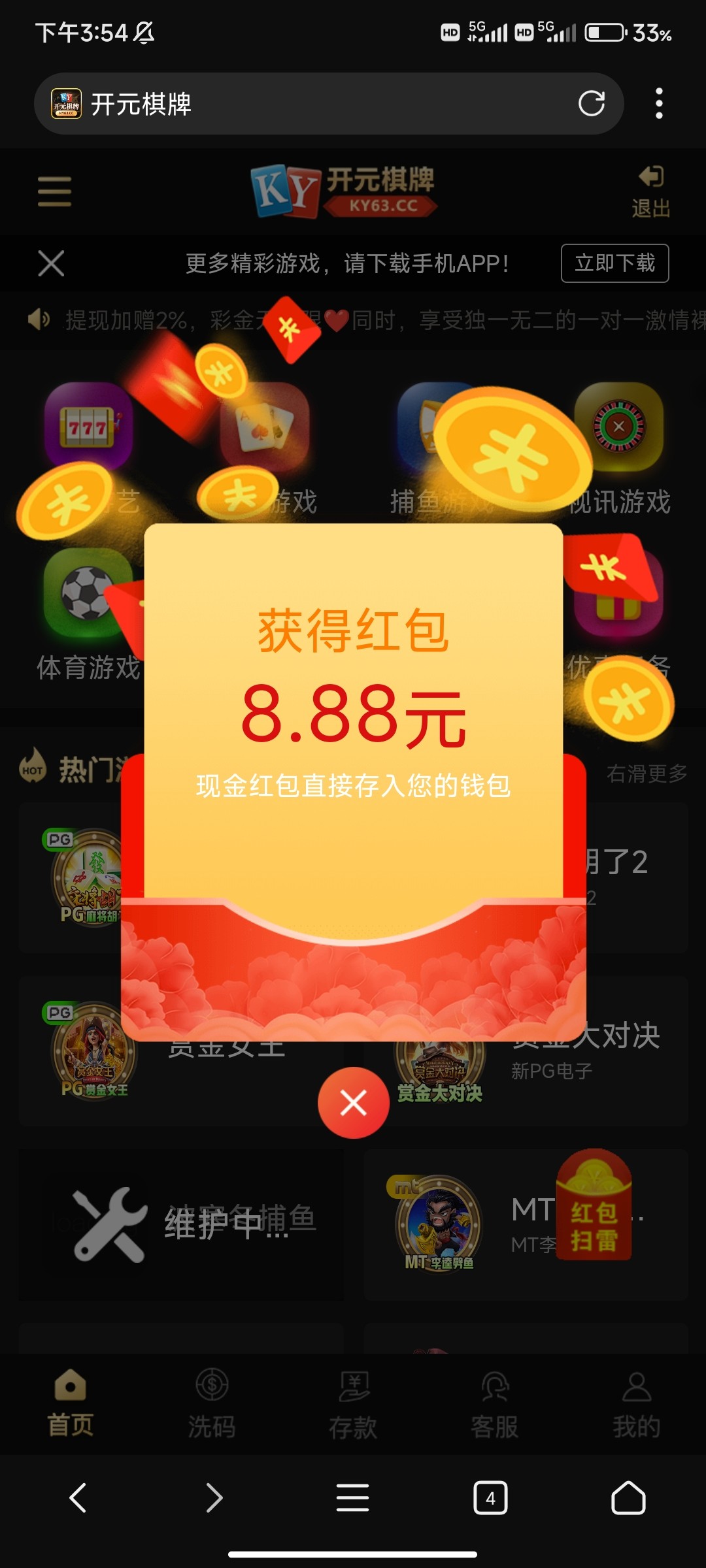Go back with browser back arrow
The image size is (706, 1568).
click(x=78, y=1497)
